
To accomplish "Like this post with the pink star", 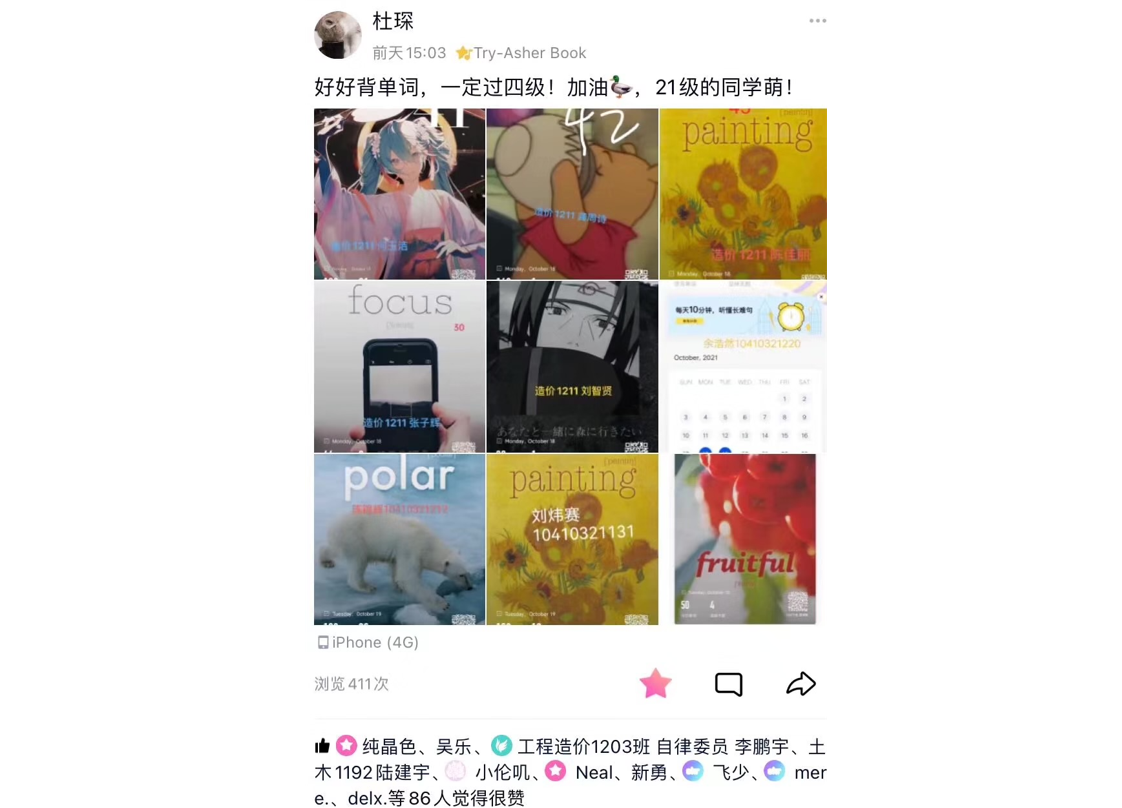I will [x=655, y=684].
